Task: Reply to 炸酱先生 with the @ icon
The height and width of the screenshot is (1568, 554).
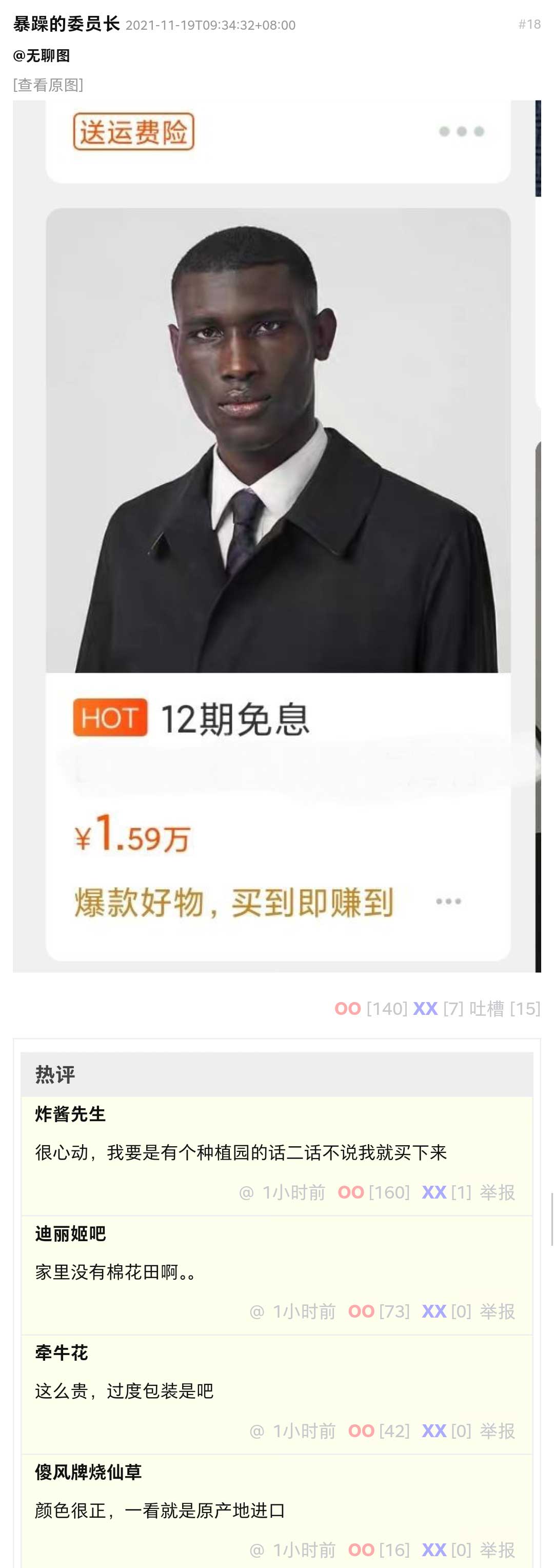Action: [246, 1192]
